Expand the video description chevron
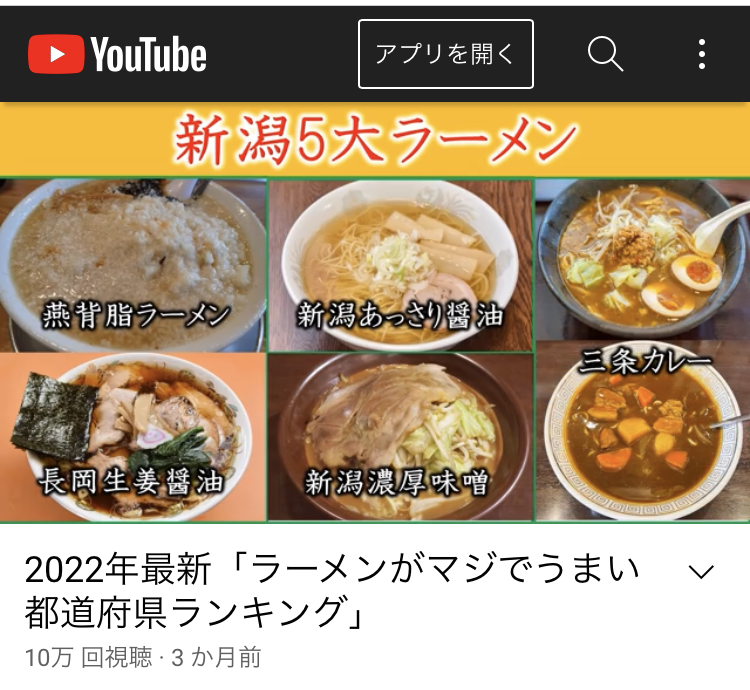The width and height of the screenshot is (750, 690). coord(702,572)
